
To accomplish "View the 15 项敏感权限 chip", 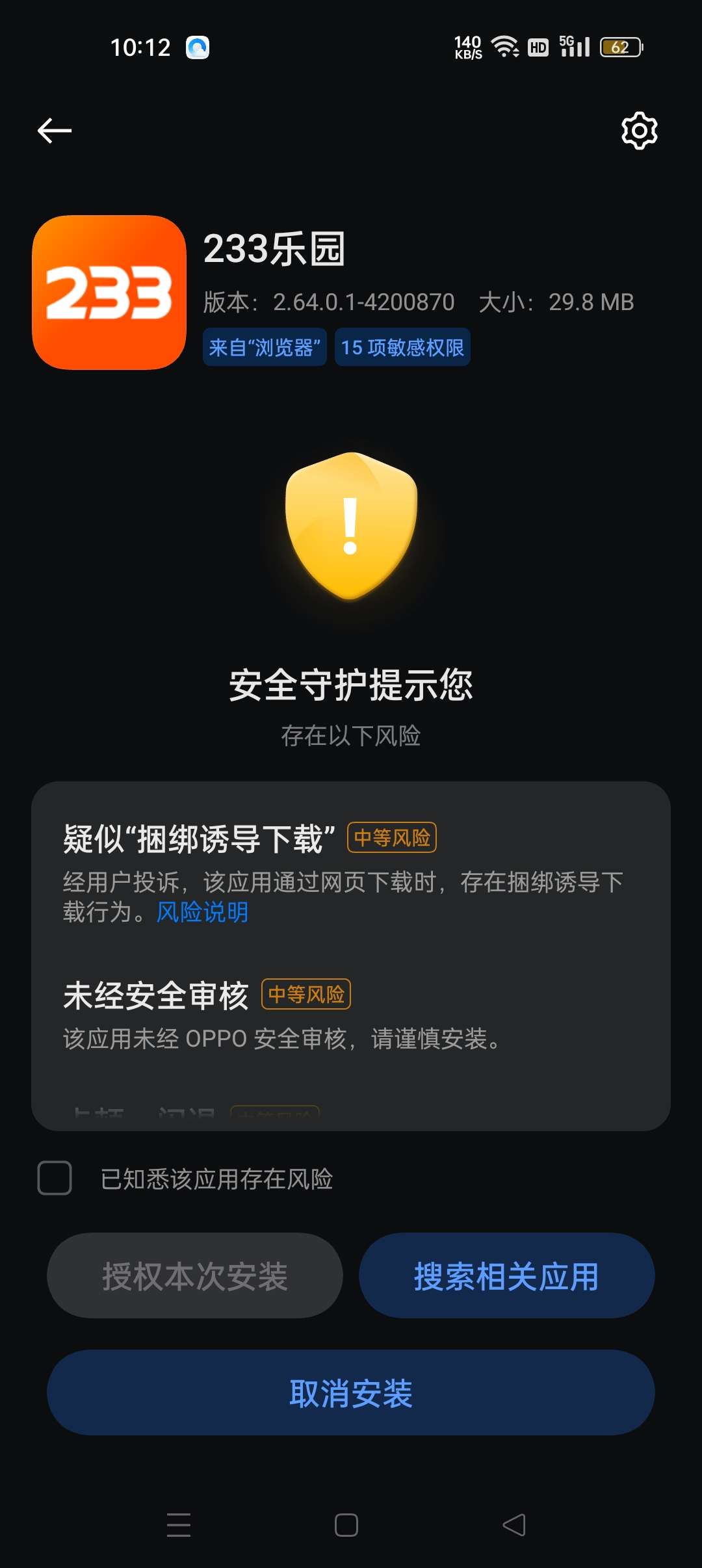I will pos(402,348).
